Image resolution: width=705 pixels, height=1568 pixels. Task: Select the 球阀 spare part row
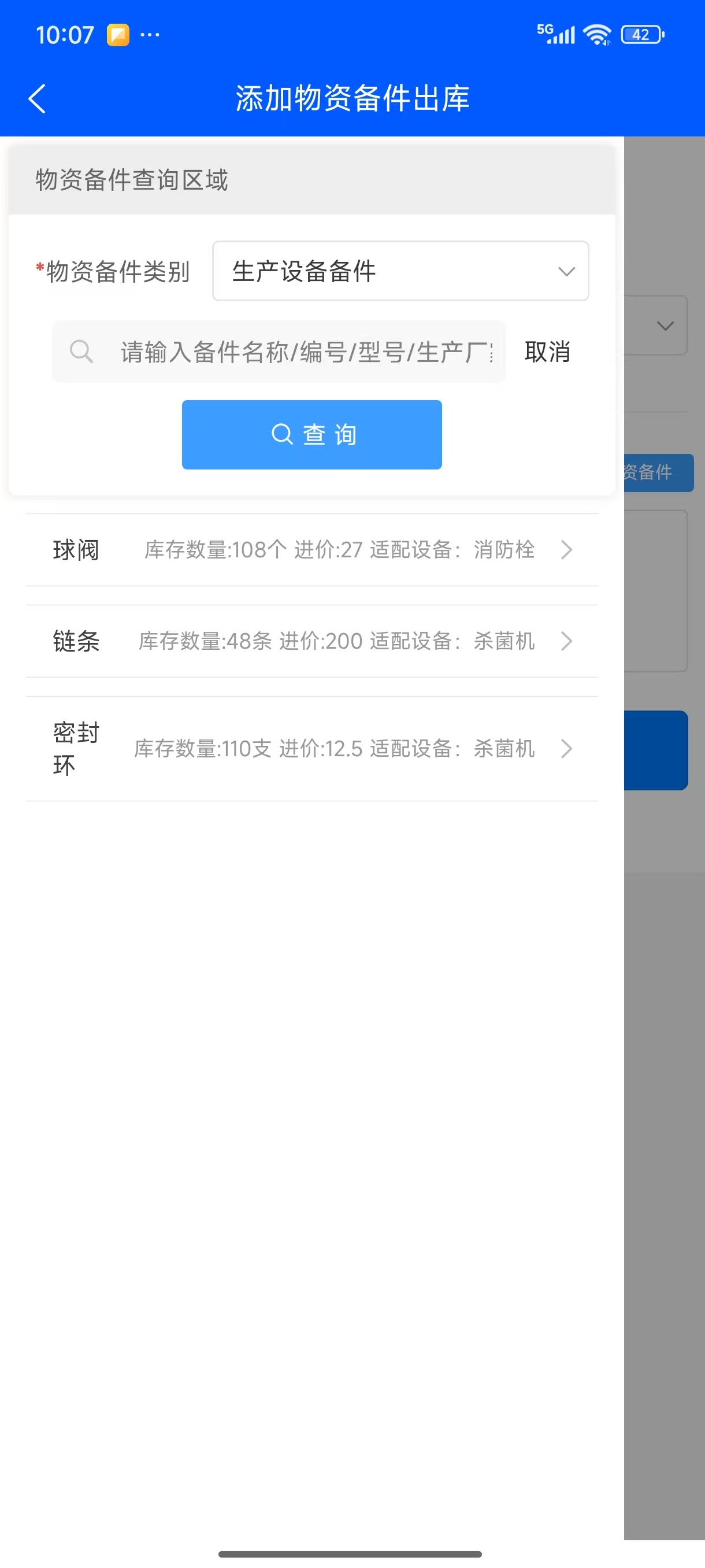click(x=311, y=550)
